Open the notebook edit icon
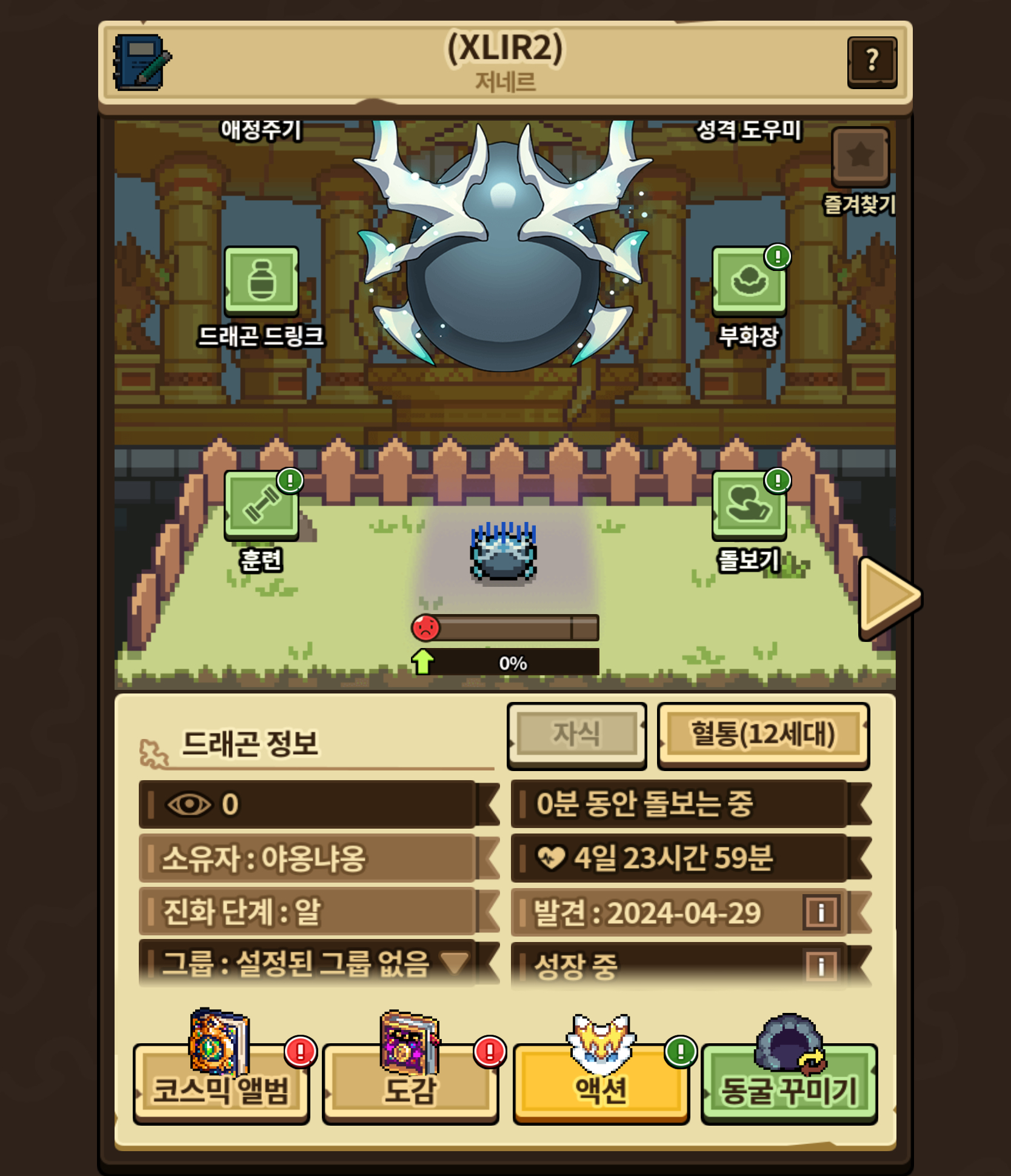Viewport: 1011px width, 1176px height. pos(142,62)
